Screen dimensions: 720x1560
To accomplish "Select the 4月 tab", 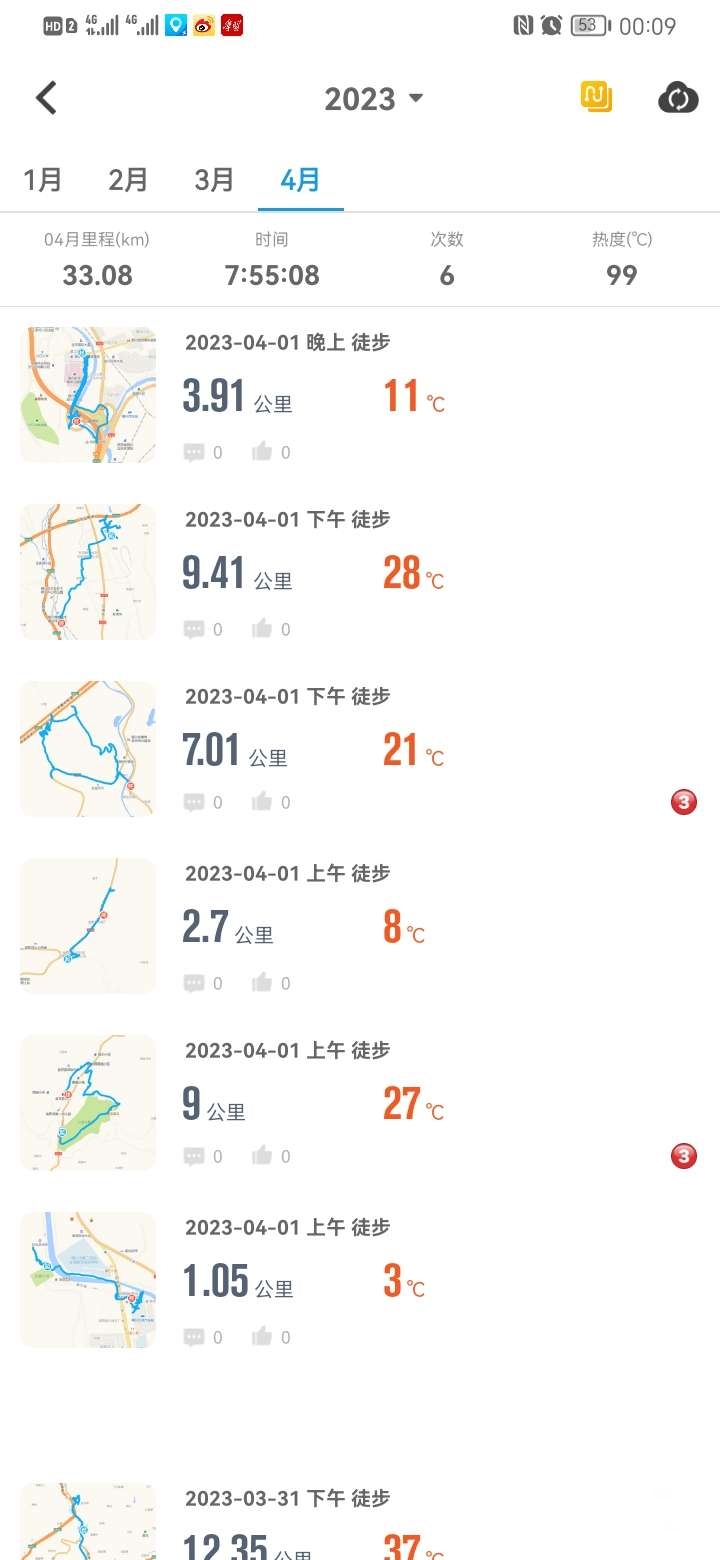I will [x=300, y=180].
